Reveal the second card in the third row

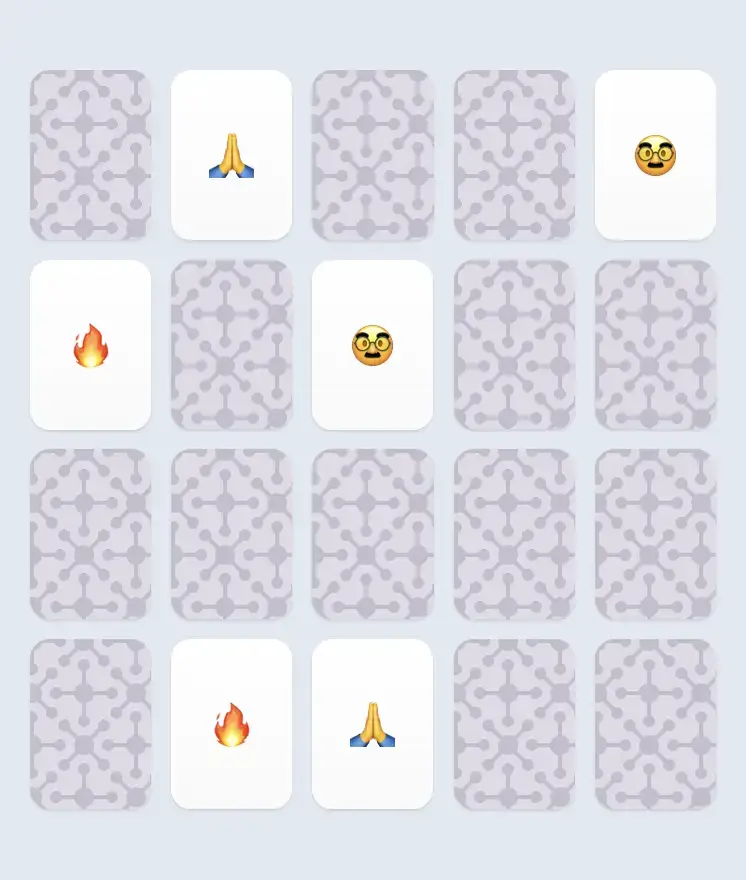click(x=231, y=537)
